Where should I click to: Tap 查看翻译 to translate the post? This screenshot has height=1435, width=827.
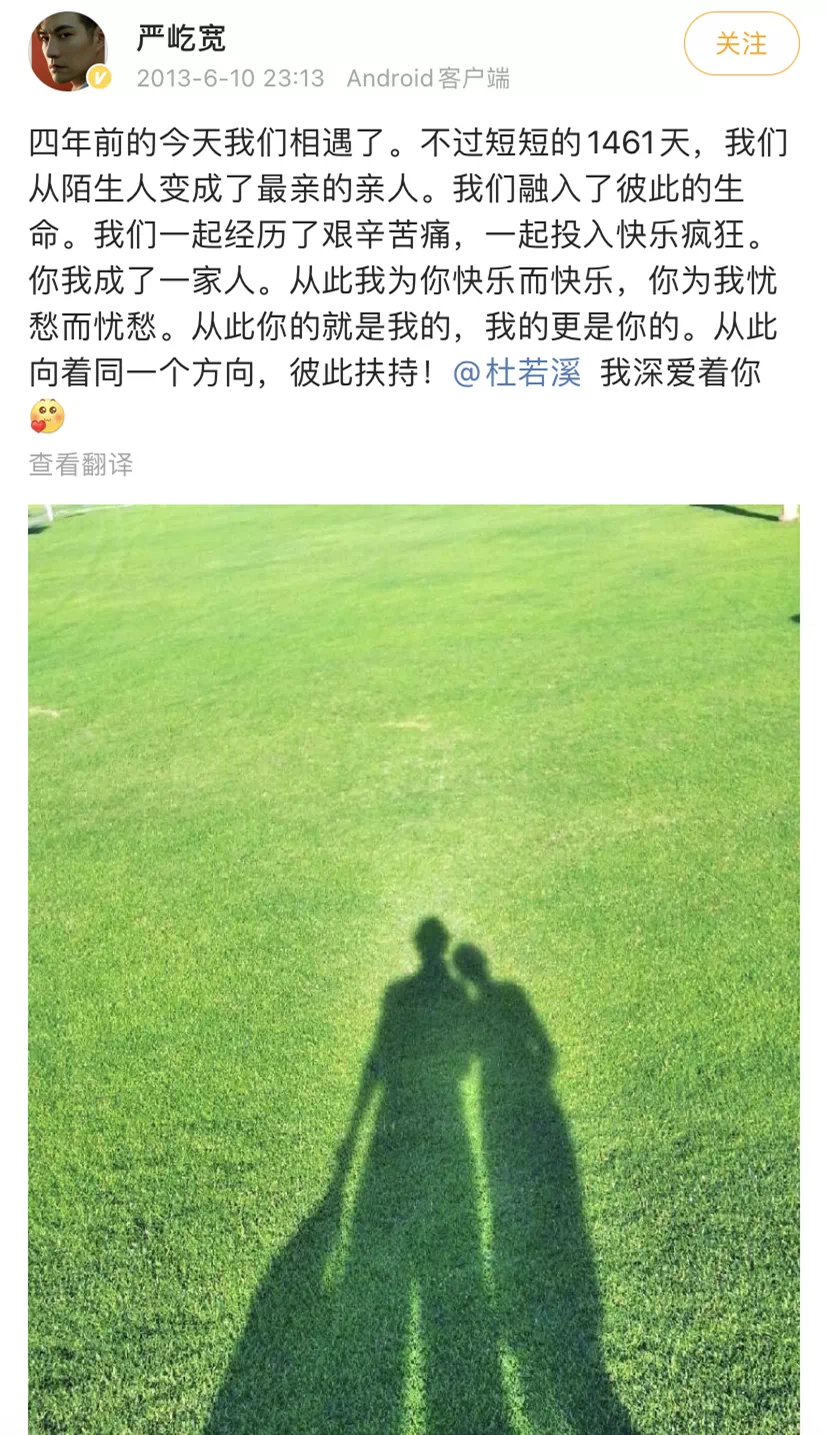pyautogui.click(x=81, y=464)
